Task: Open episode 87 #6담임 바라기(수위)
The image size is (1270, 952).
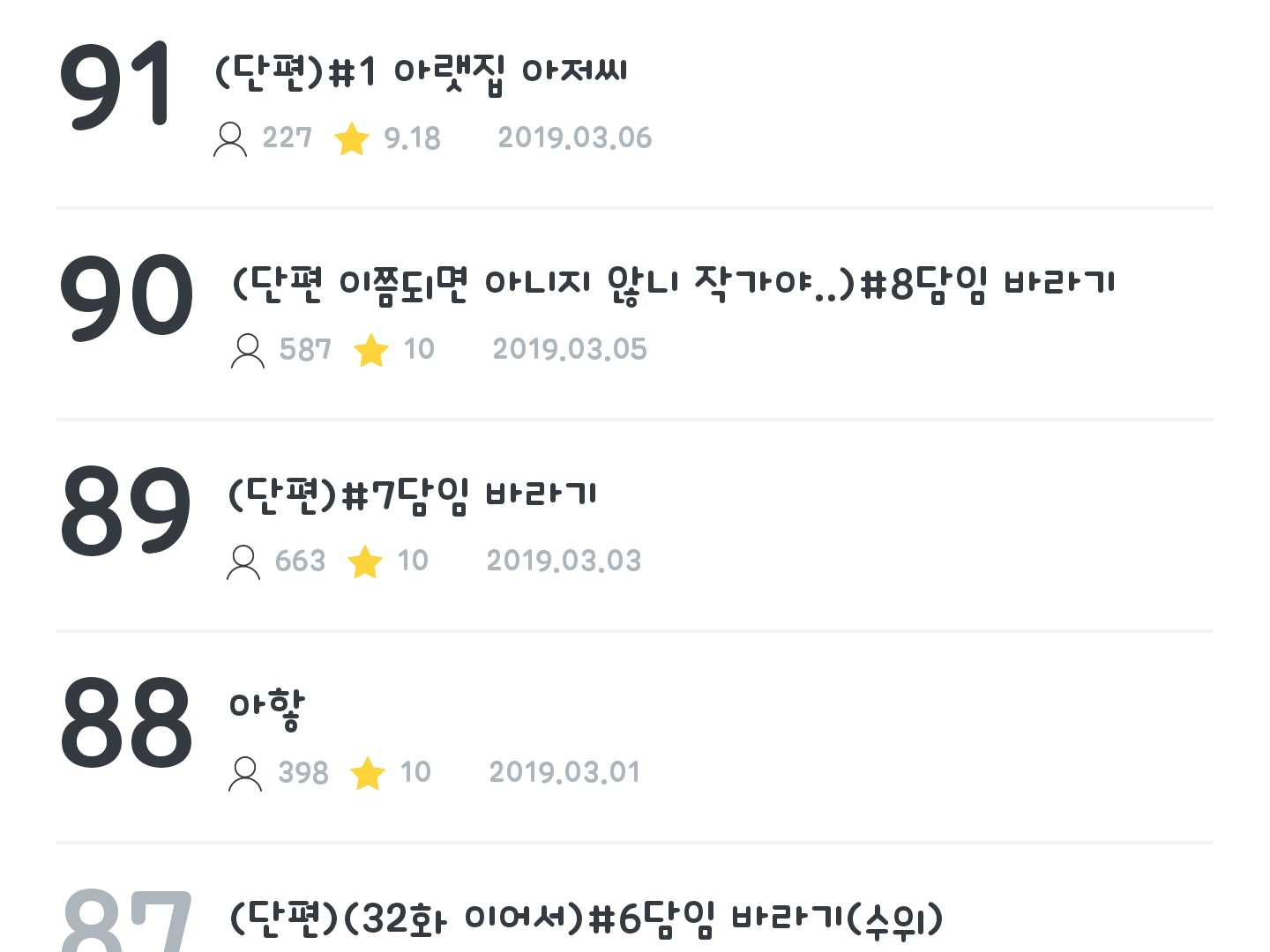Action: [x=635, y=898]
